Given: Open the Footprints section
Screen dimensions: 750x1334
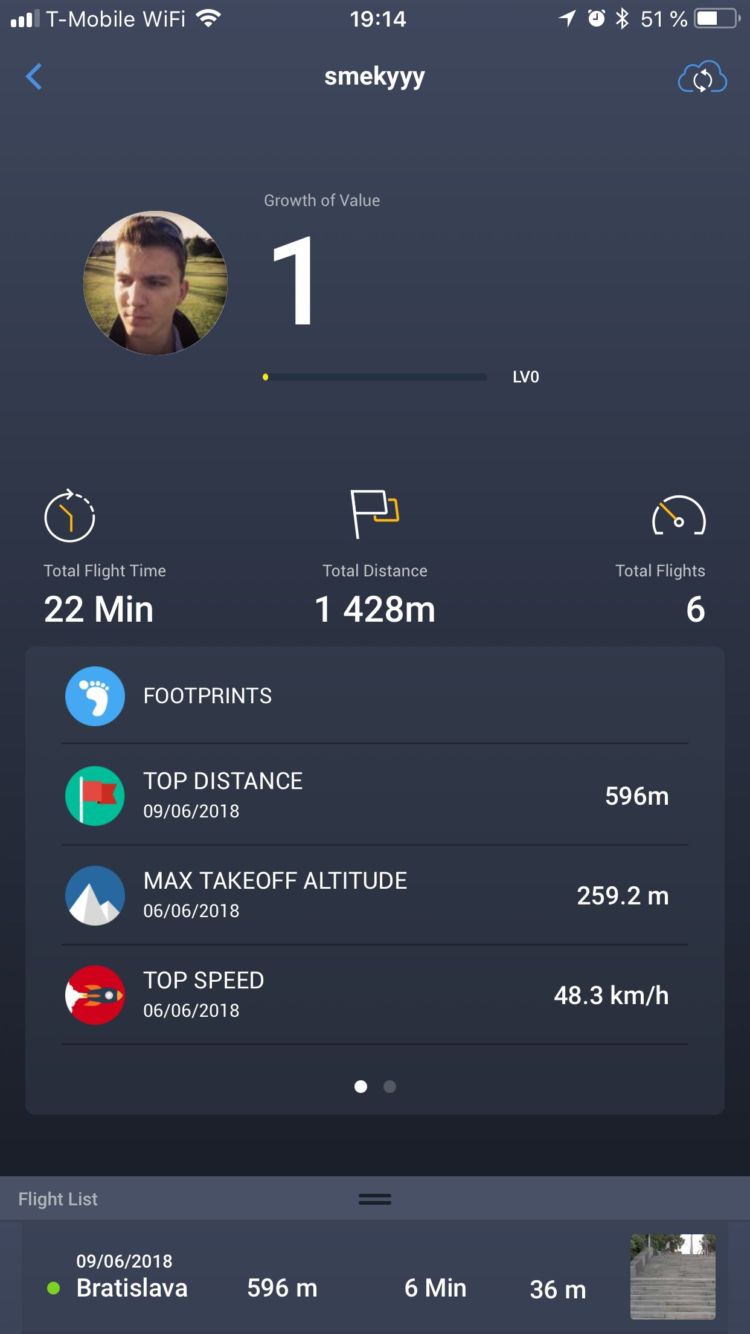Looking at the screenshot, I should coord(374,696).
